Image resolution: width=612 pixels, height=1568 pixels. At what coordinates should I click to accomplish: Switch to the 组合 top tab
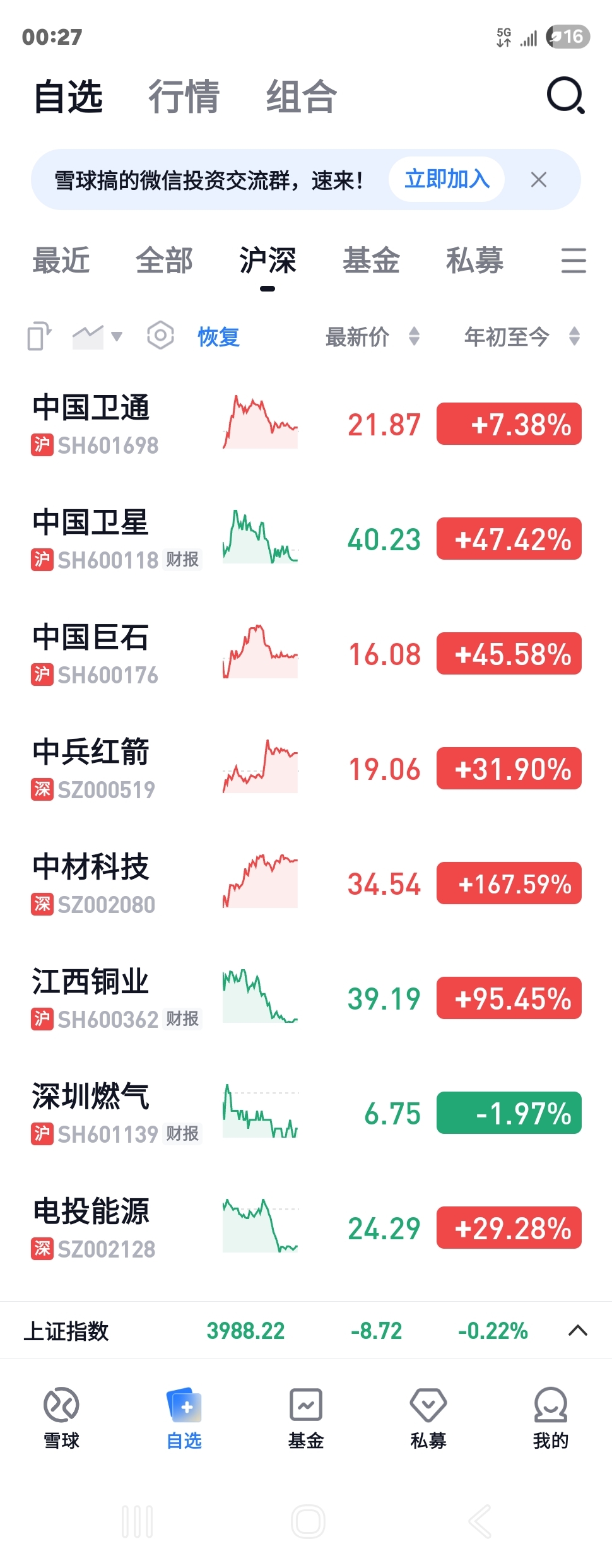pyautogui.click(x=301, y=97)
